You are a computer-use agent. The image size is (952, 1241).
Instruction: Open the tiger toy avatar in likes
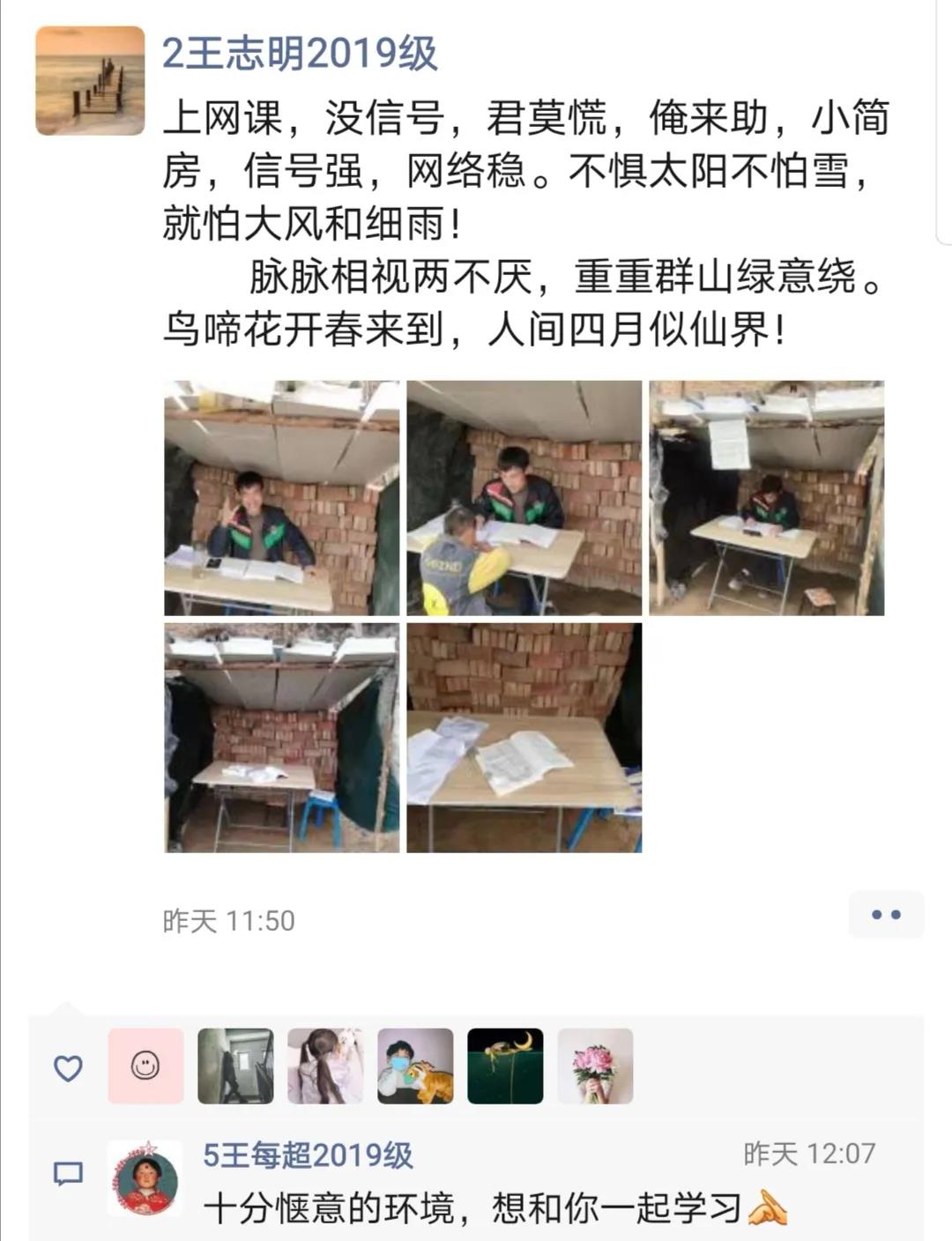click(x=415, y=1066)
